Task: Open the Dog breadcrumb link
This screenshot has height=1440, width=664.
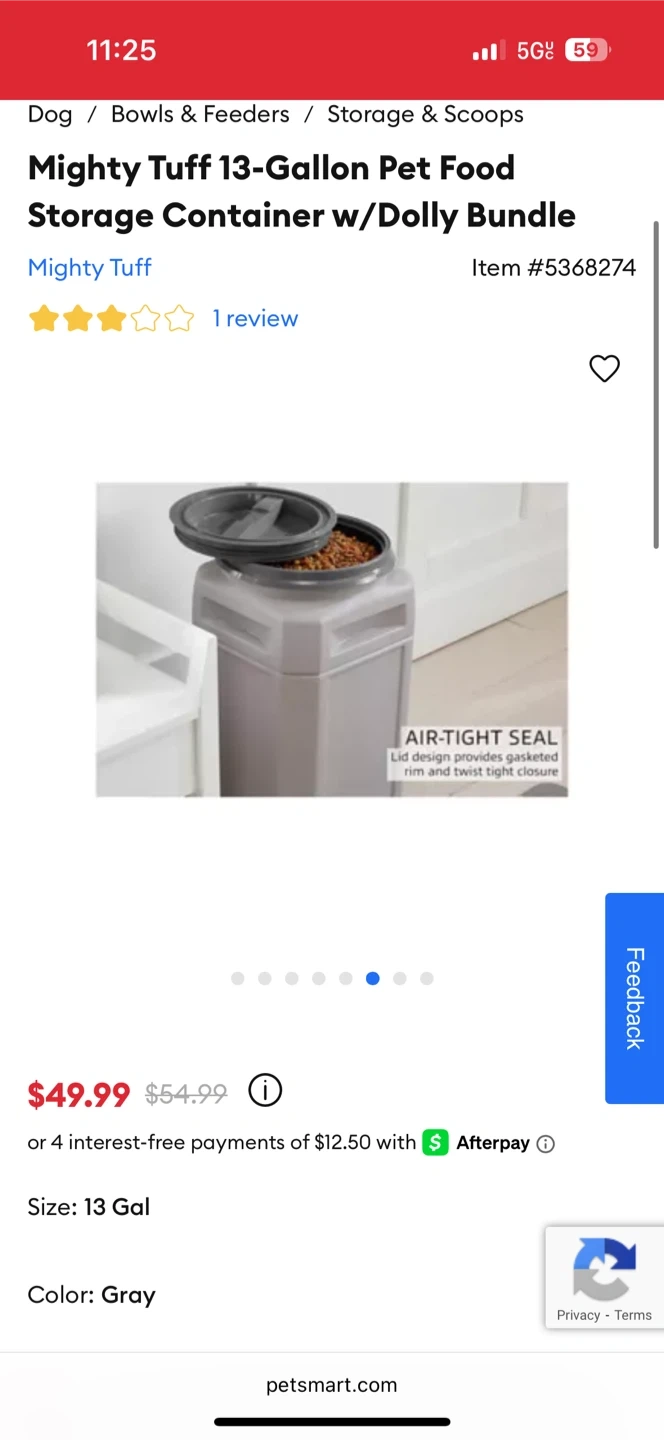Action: tap(50, 114)
